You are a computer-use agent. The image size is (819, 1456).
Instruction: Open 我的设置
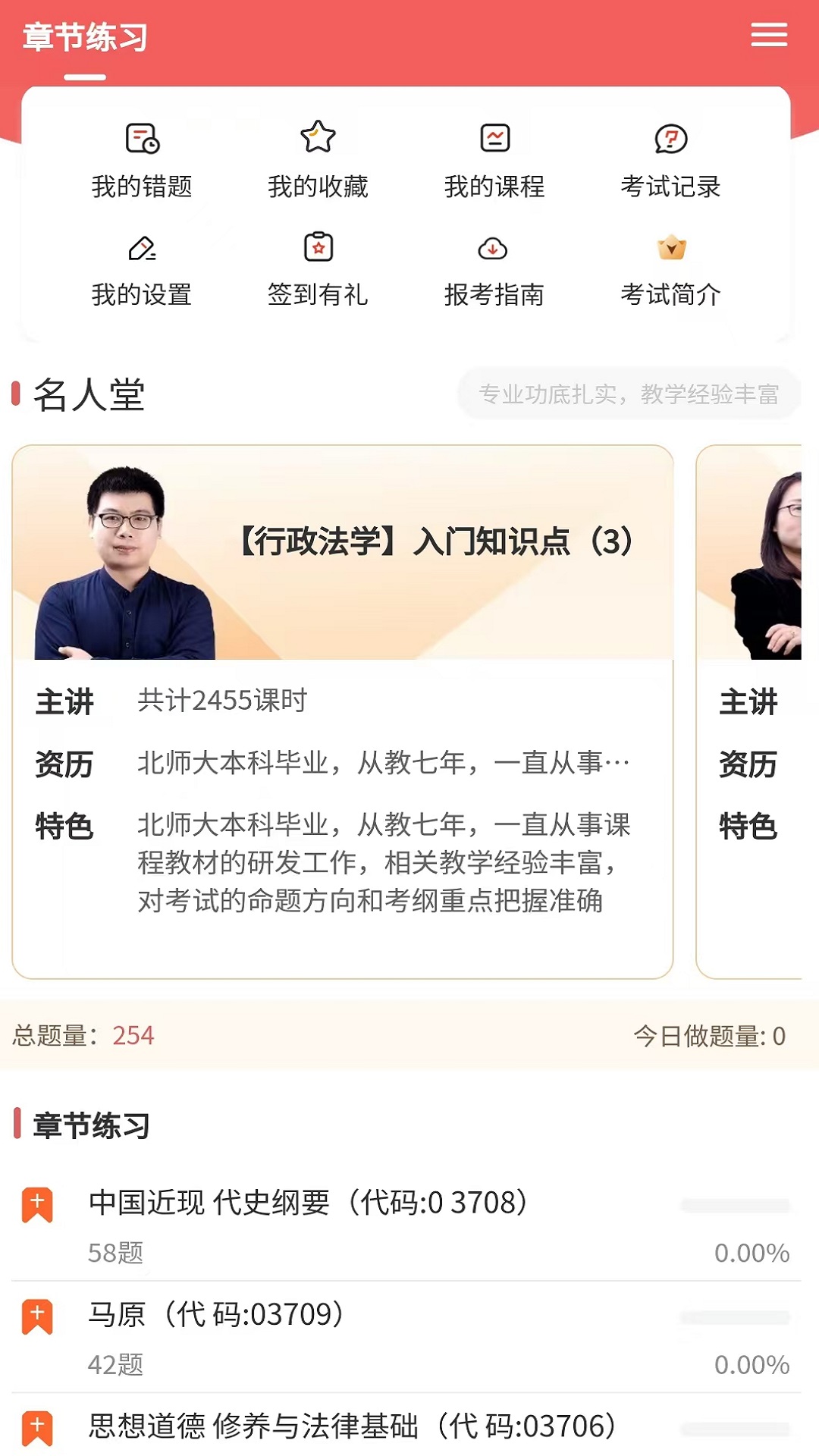tap(142, 270)
